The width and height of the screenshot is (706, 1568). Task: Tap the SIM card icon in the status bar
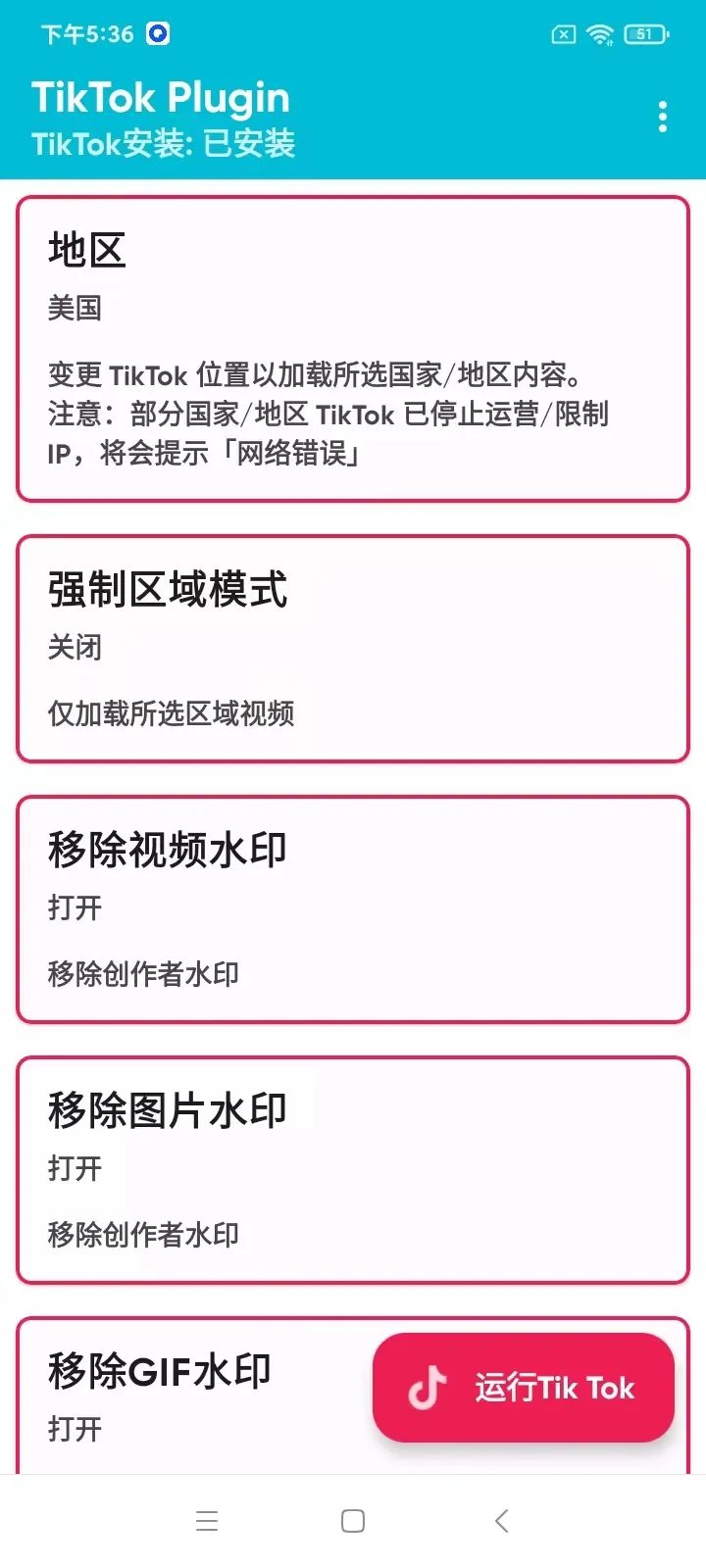563,33
